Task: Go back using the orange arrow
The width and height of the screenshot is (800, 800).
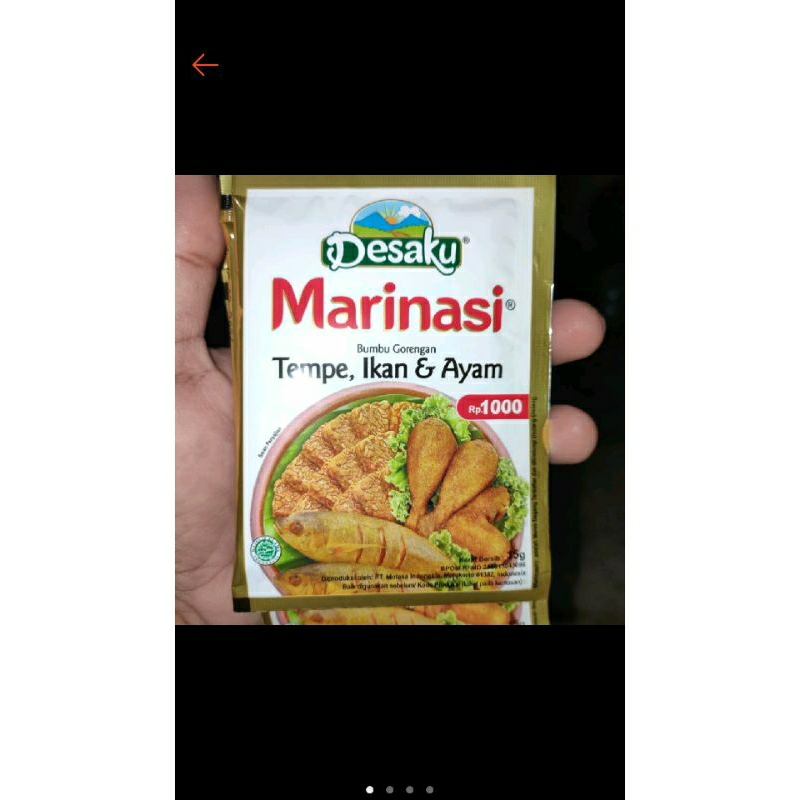Action: pos(205,65)
